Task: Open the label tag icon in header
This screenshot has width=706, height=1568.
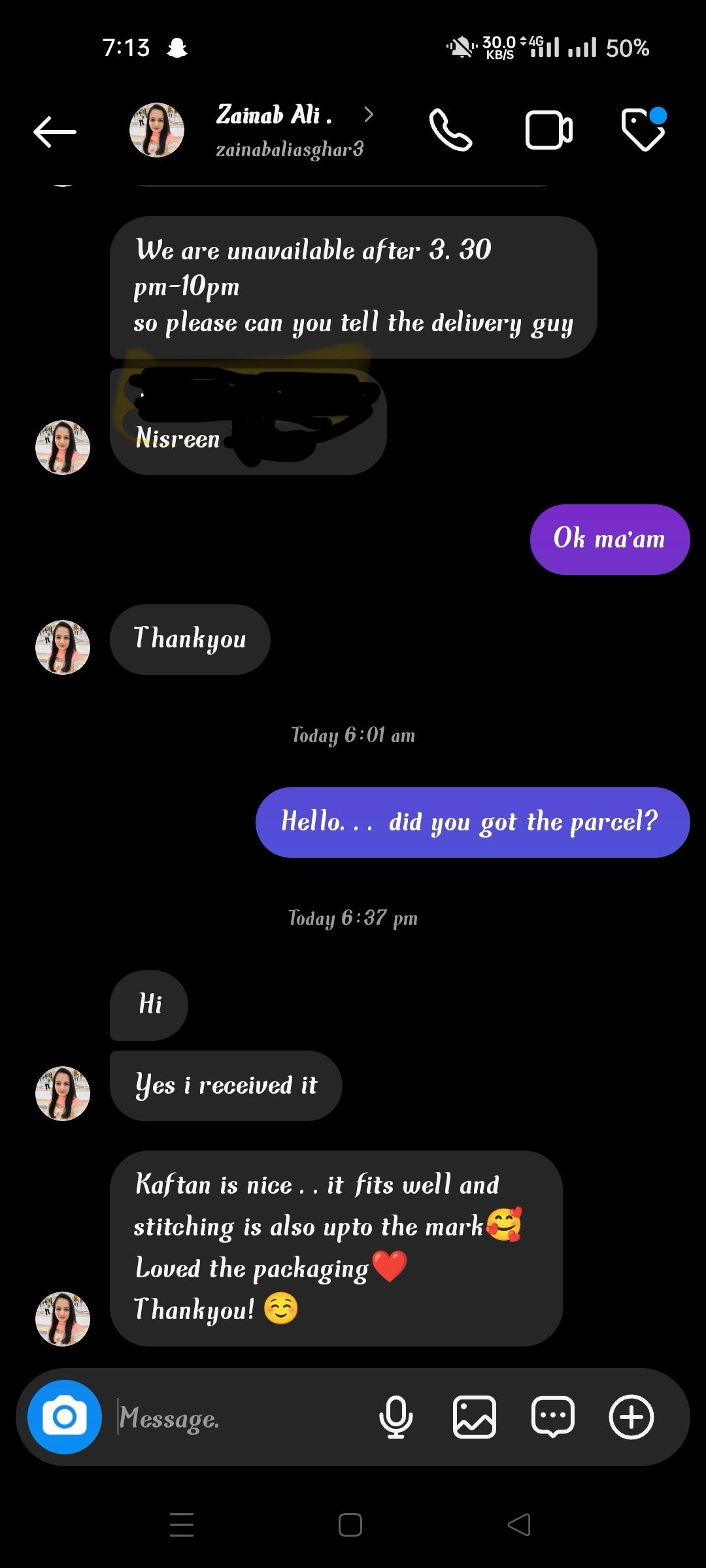Action: pos(643,129)
